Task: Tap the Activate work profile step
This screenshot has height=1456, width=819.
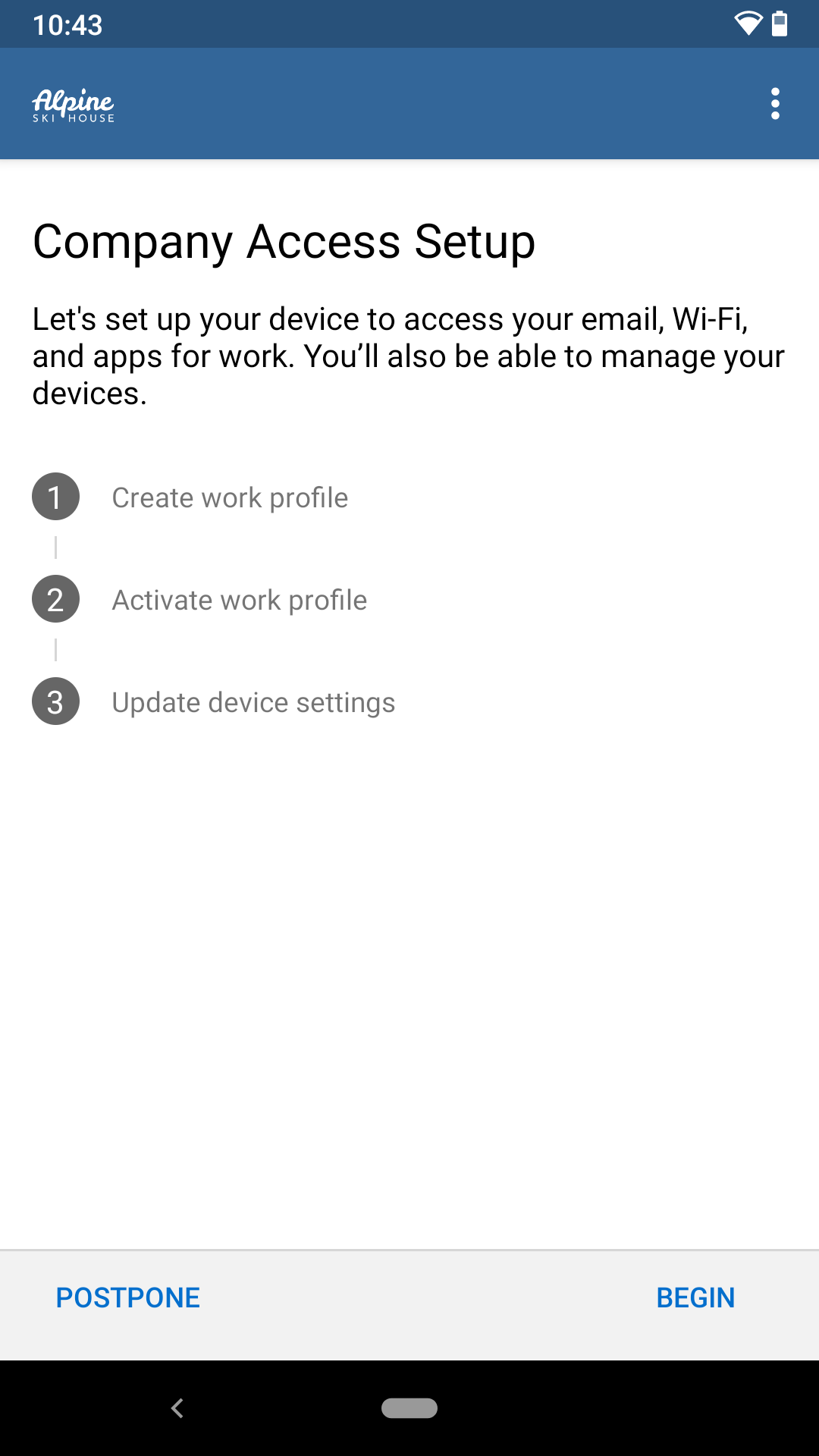Action: (x=239, y=599)
